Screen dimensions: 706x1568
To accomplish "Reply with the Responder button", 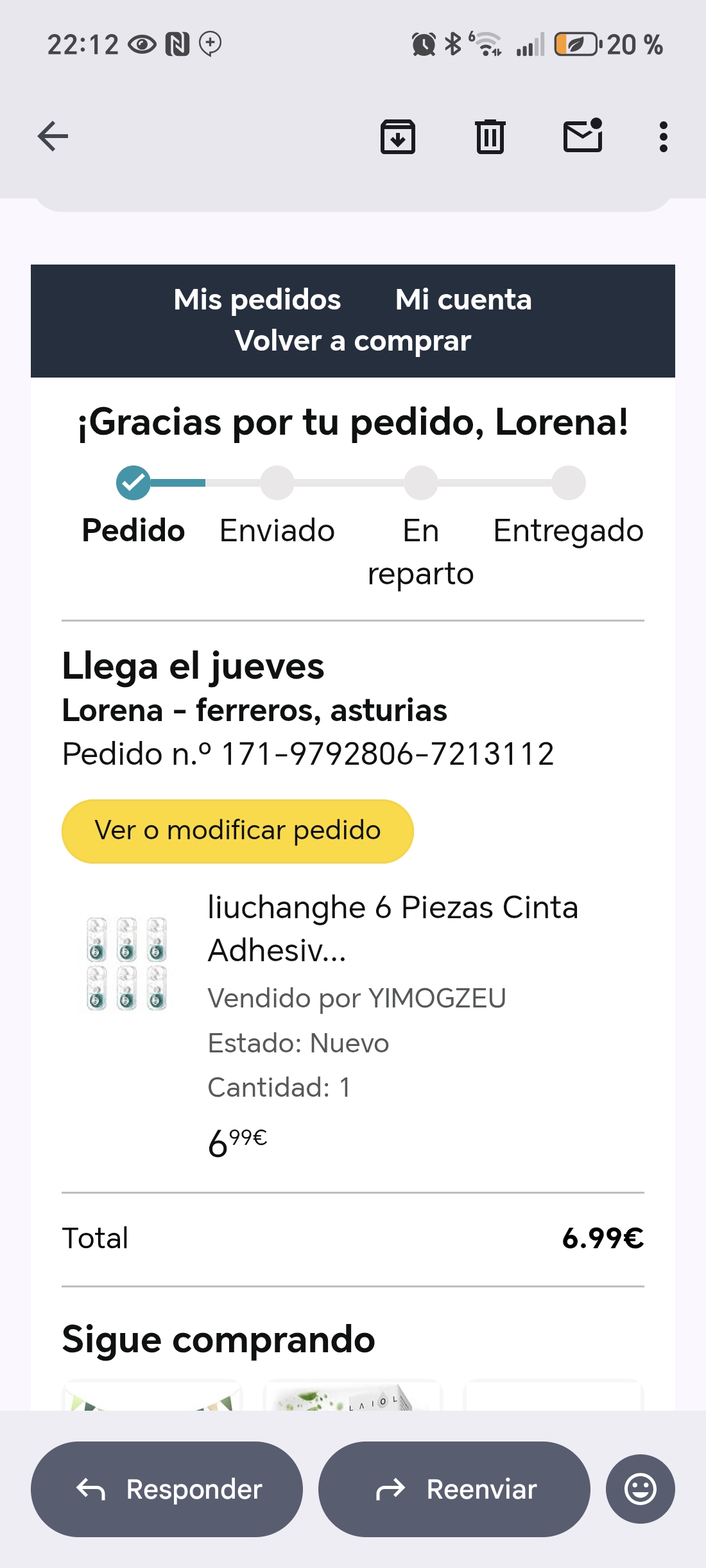I will coord(167,1489).
